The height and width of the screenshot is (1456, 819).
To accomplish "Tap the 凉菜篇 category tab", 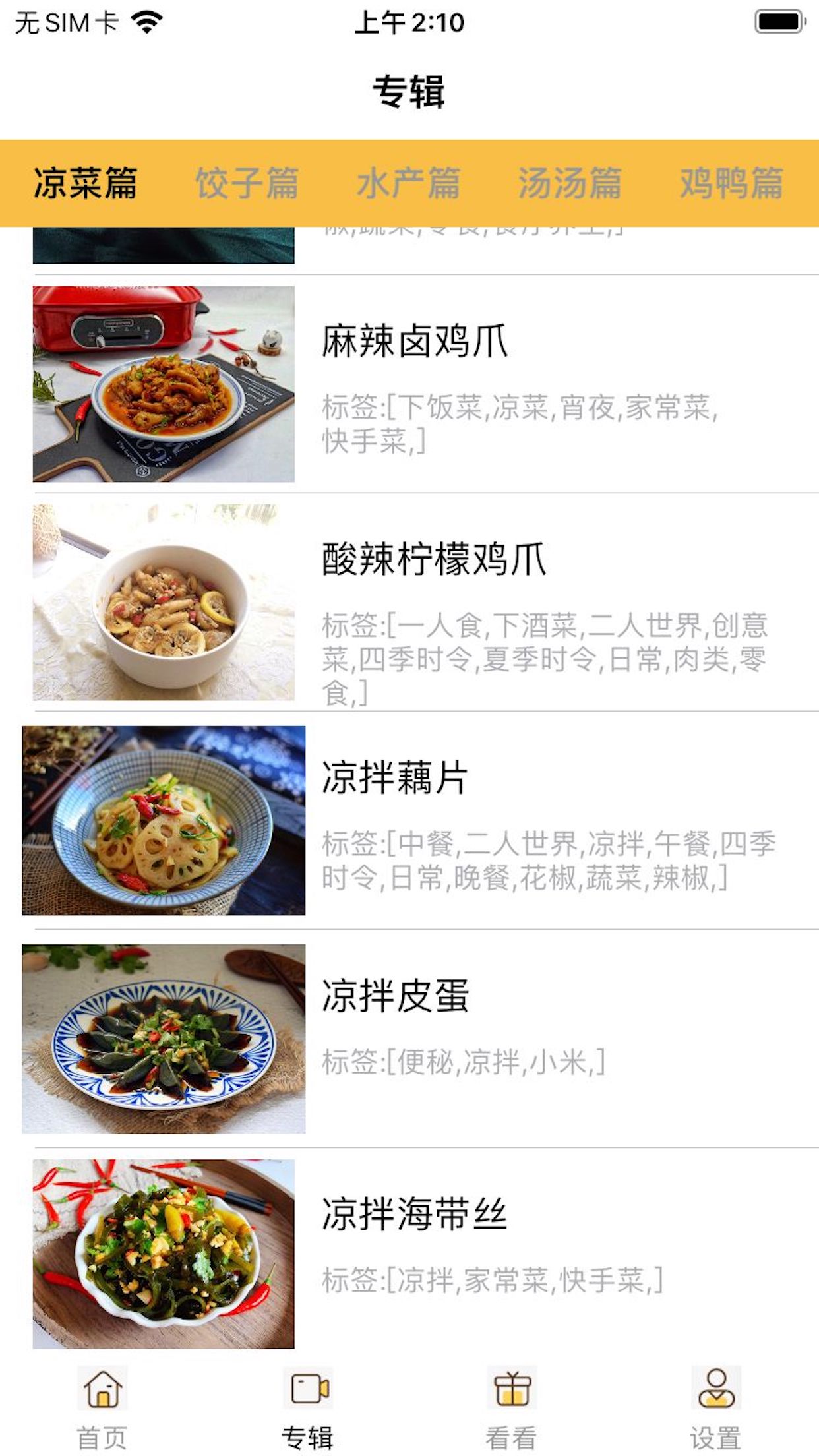I will pyautogui.click(x=85, y=183).
